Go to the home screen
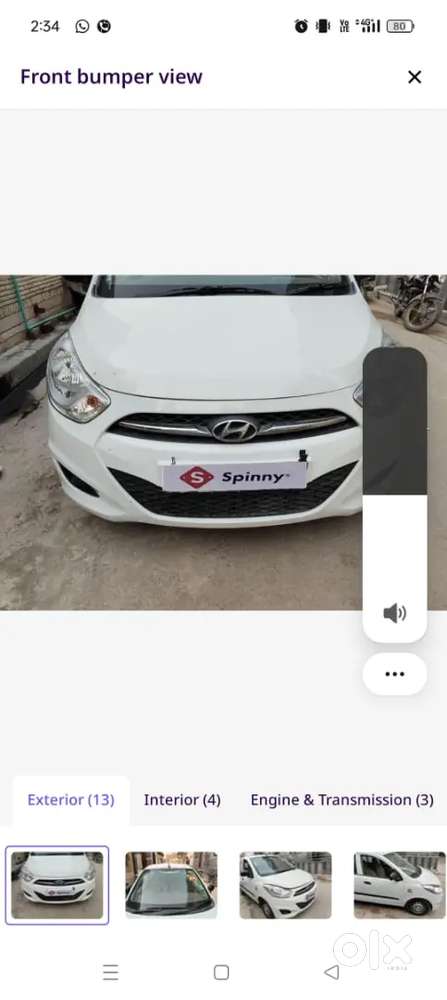Image resolution: width=447 pixels, height=1000 pixels. pos(221,972)
